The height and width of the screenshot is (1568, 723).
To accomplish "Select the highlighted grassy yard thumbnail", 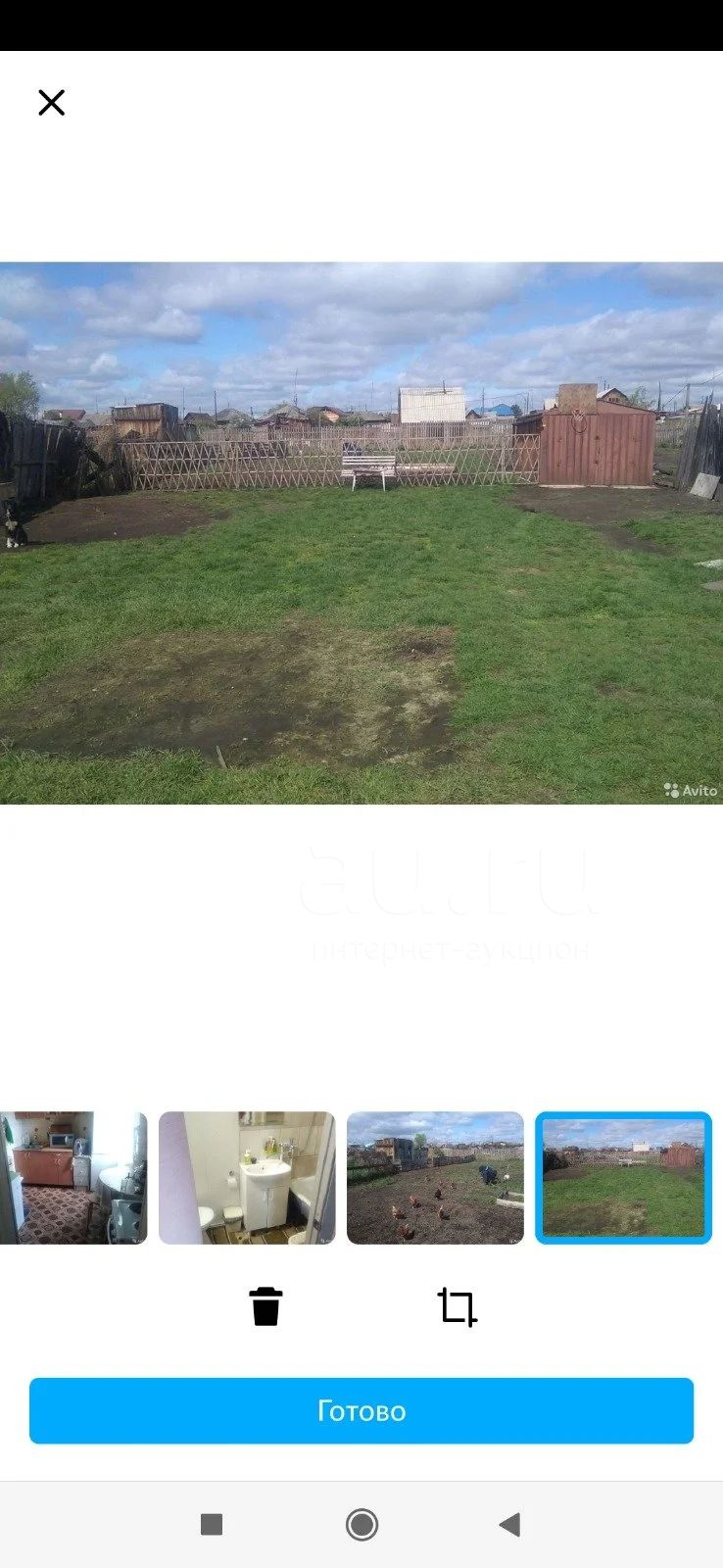I will coord(623,1178).
